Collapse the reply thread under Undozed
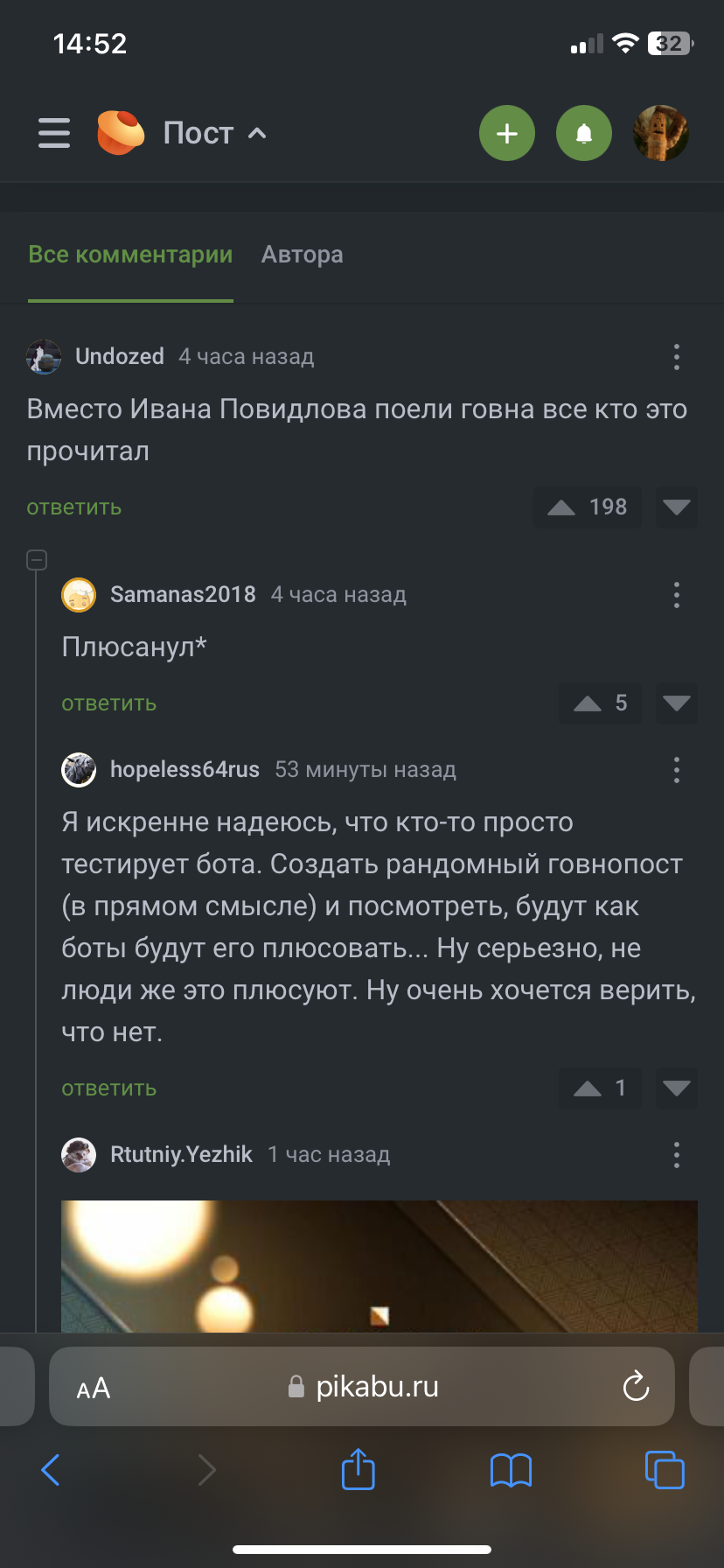The width and height of the screenshot is (724, 1568). 37,559
